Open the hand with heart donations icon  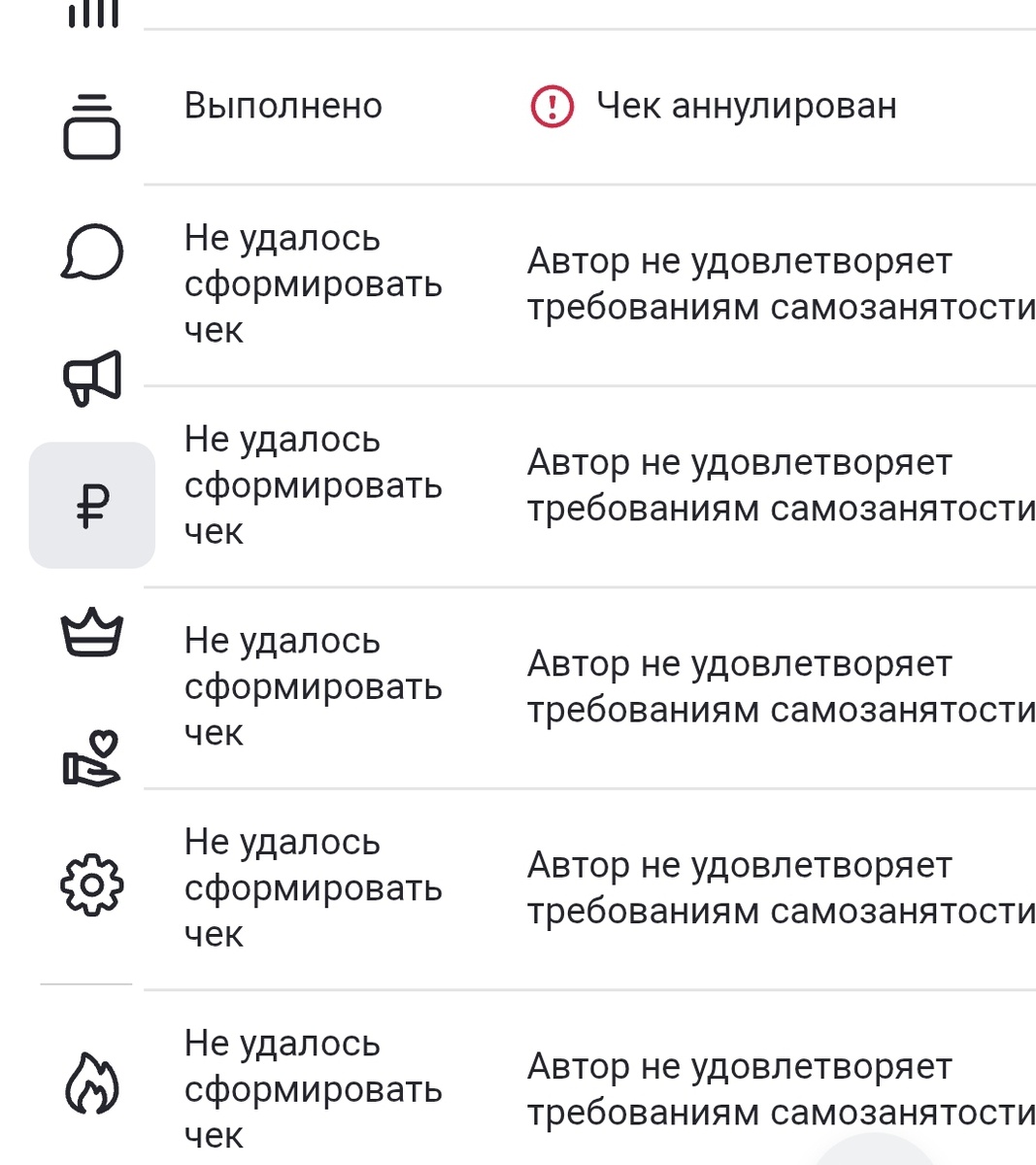[x=92, y=755]
